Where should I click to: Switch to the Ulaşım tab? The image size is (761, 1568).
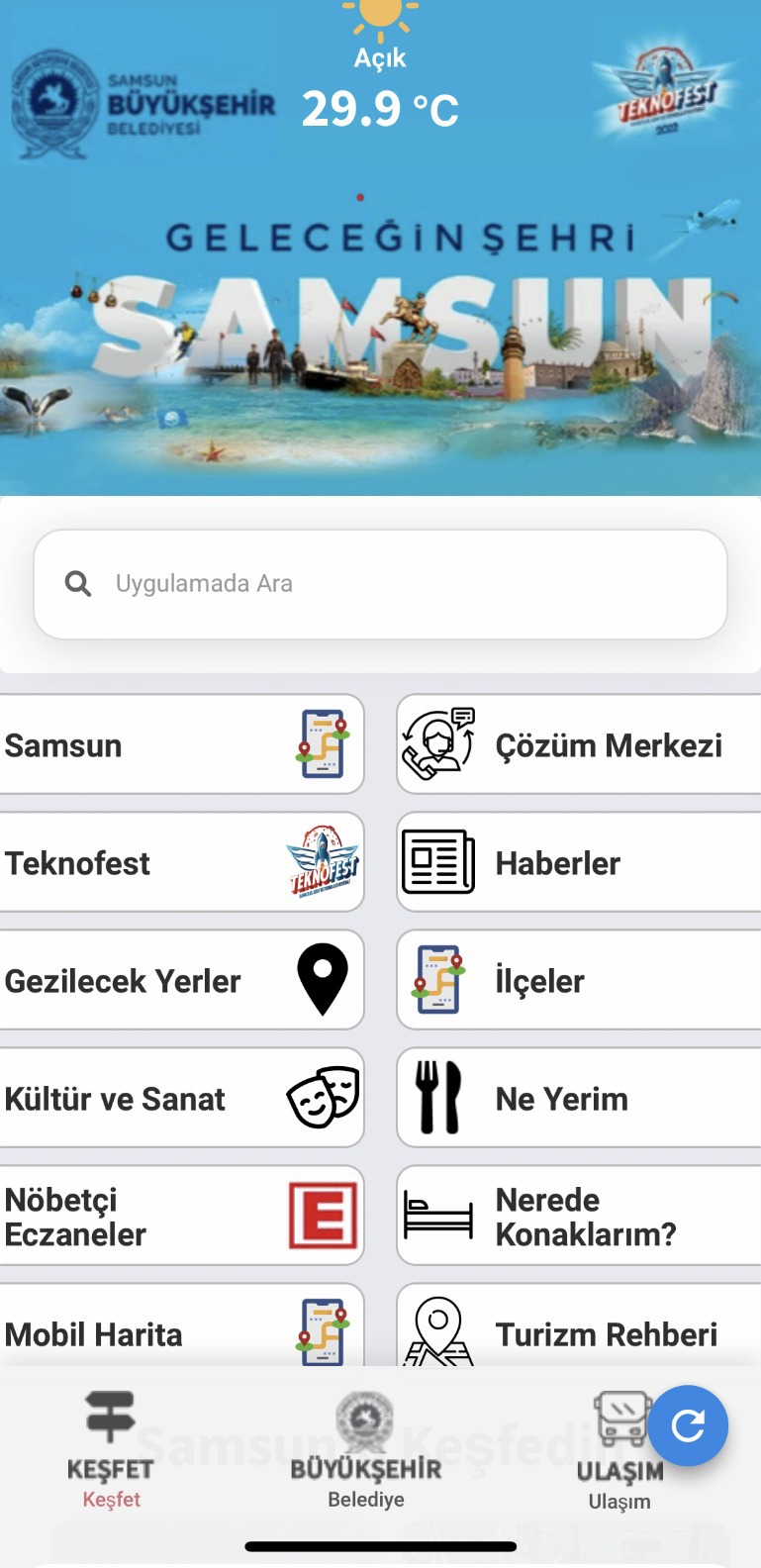(x=619, y=1451)
